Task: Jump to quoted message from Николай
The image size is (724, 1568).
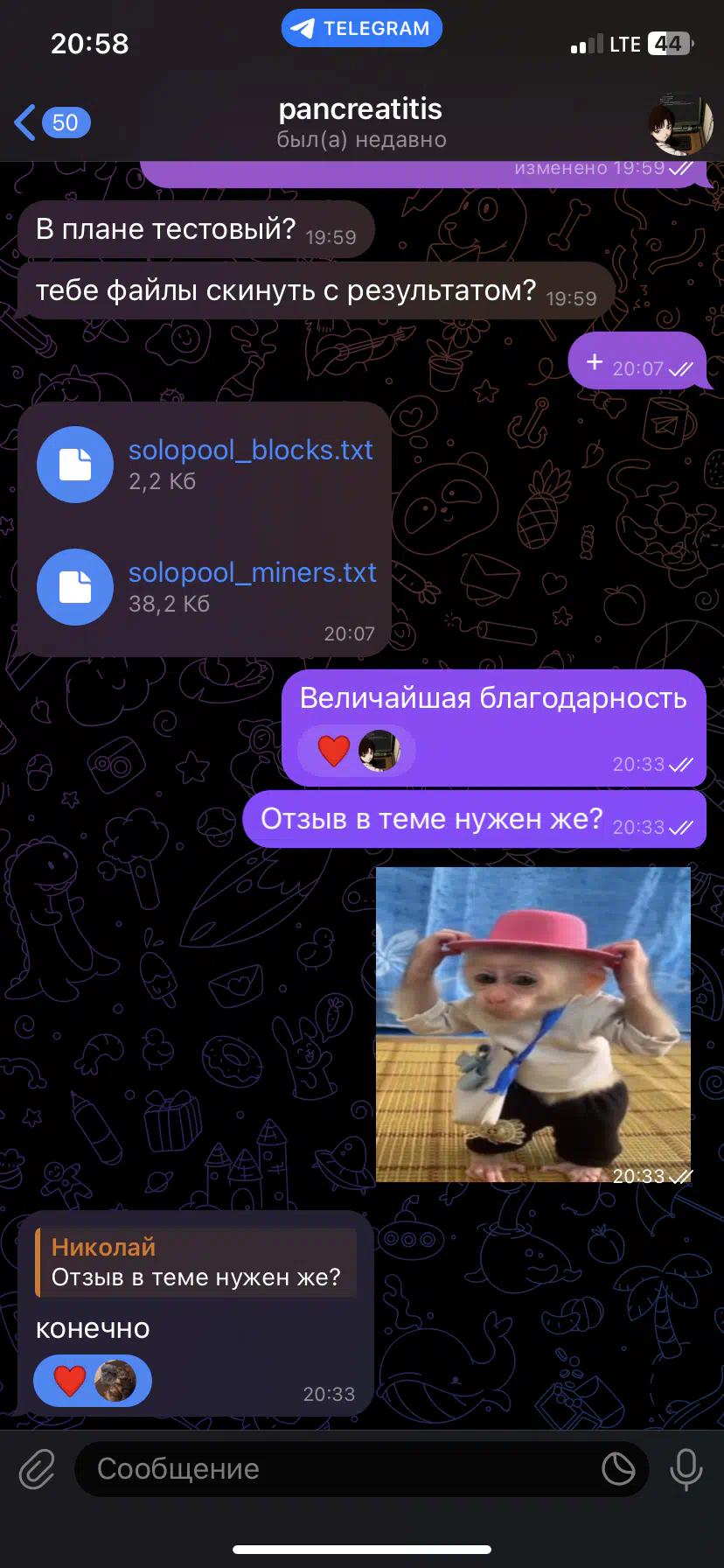Action: [x=196, y=1263]
